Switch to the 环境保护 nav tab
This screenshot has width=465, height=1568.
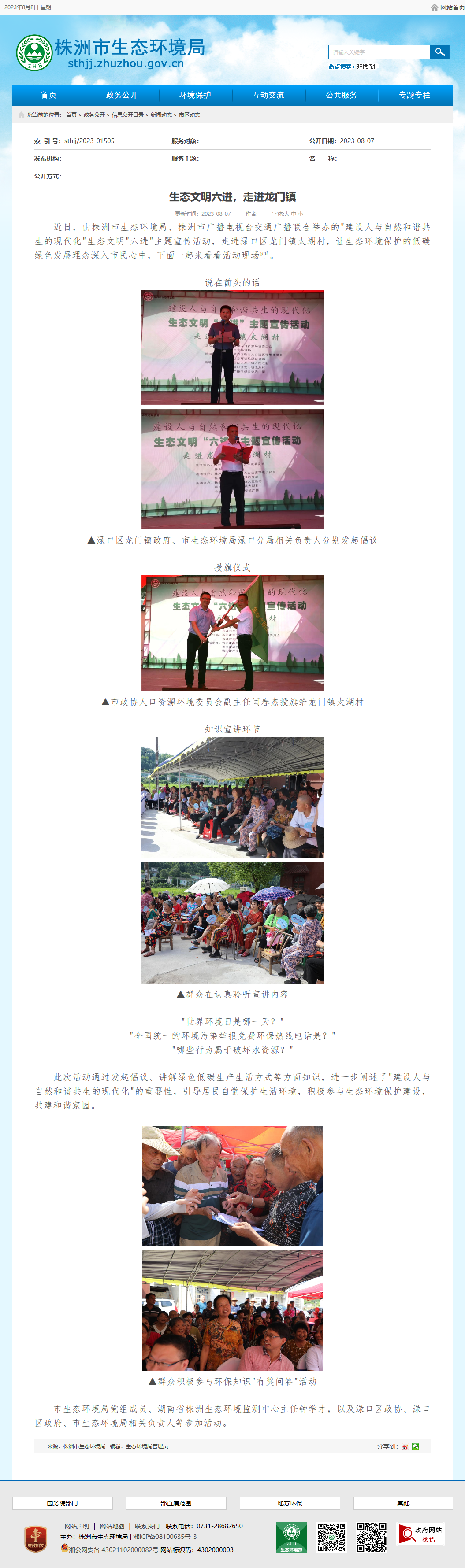tap(195, 95)
